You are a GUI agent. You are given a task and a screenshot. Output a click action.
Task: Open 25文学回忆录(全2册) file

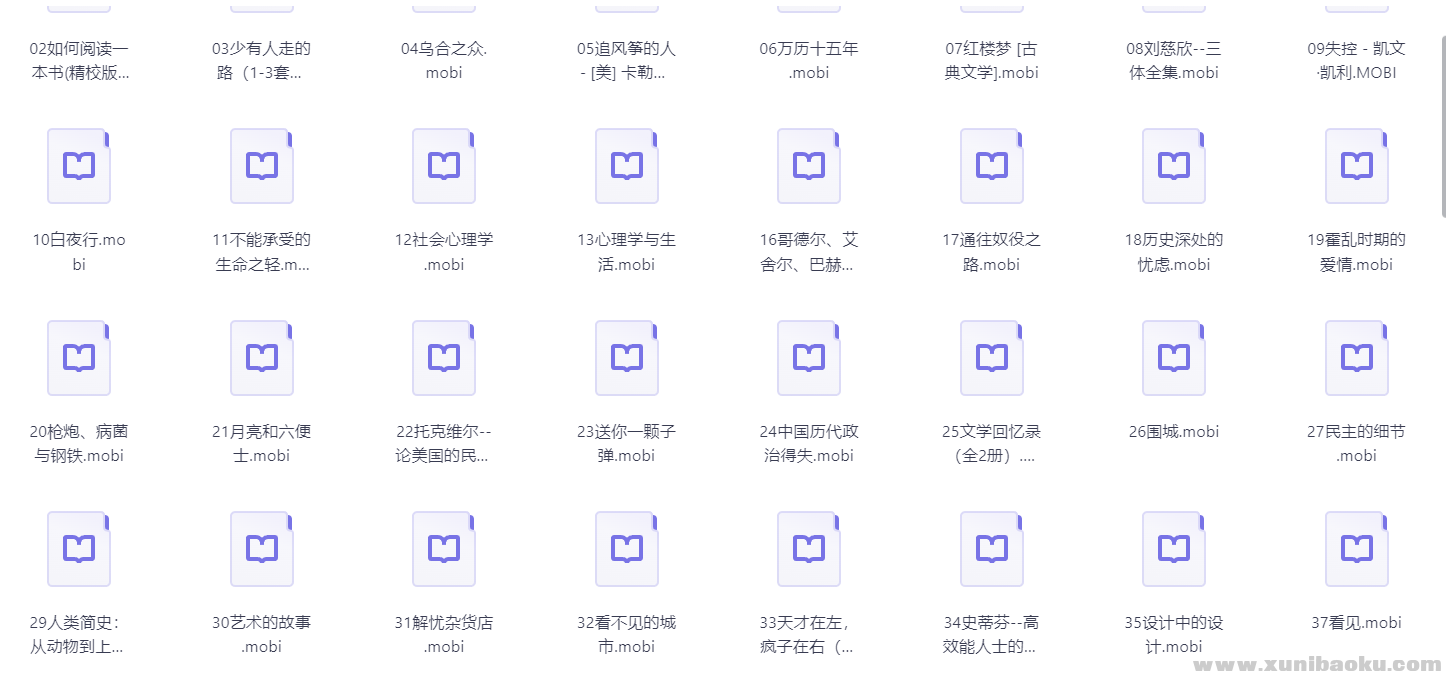[x=992, y=358]
